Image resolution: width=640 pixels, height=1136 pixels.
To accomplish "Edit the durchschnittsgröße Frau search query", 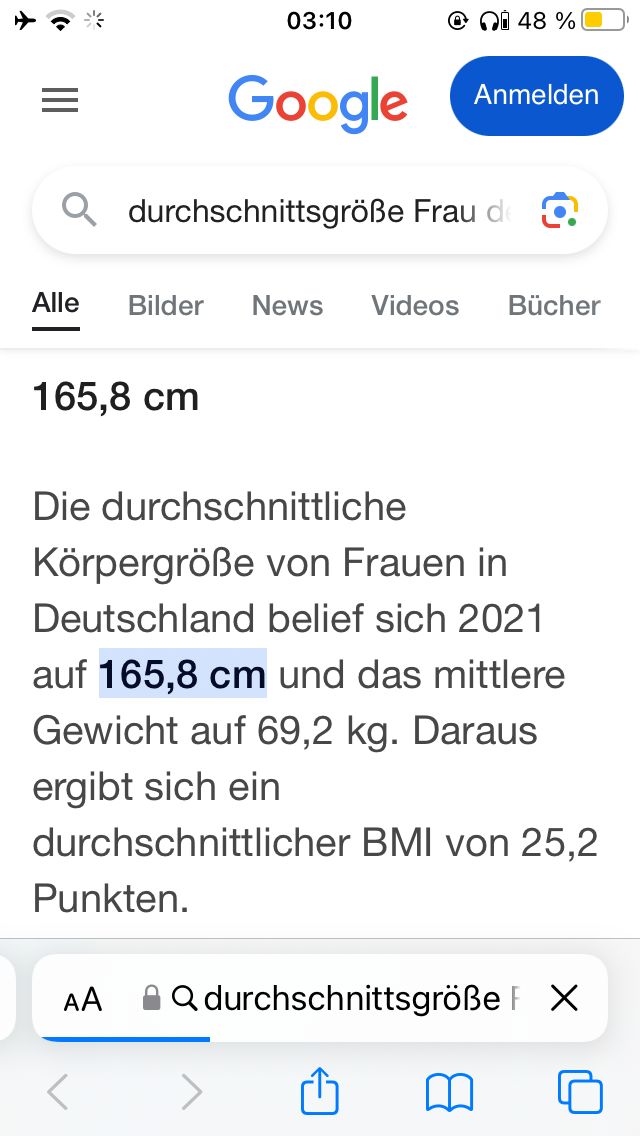I will pos(320,212).
